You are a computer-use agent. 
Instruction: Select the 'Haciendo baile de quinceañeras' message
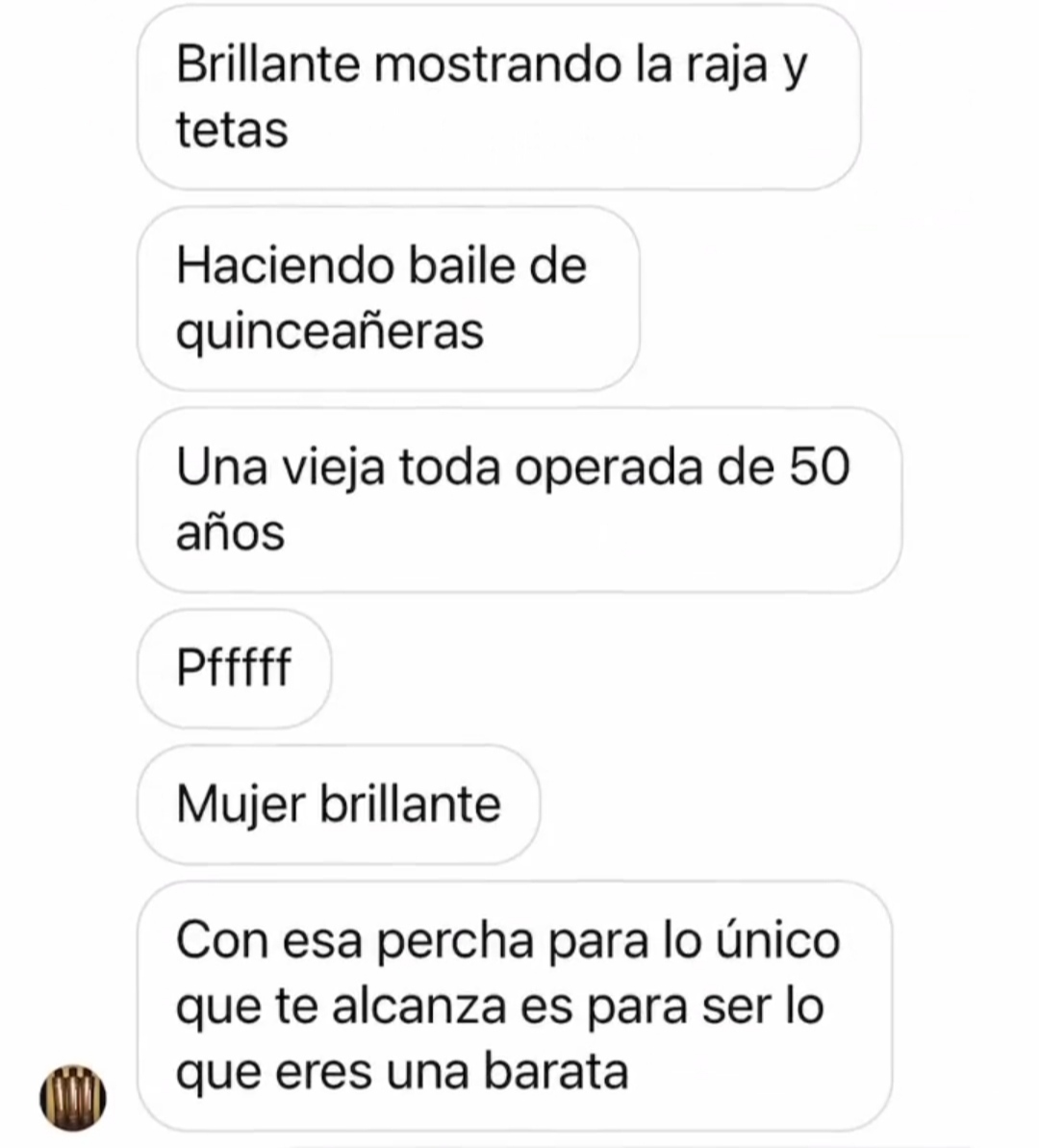389,296
